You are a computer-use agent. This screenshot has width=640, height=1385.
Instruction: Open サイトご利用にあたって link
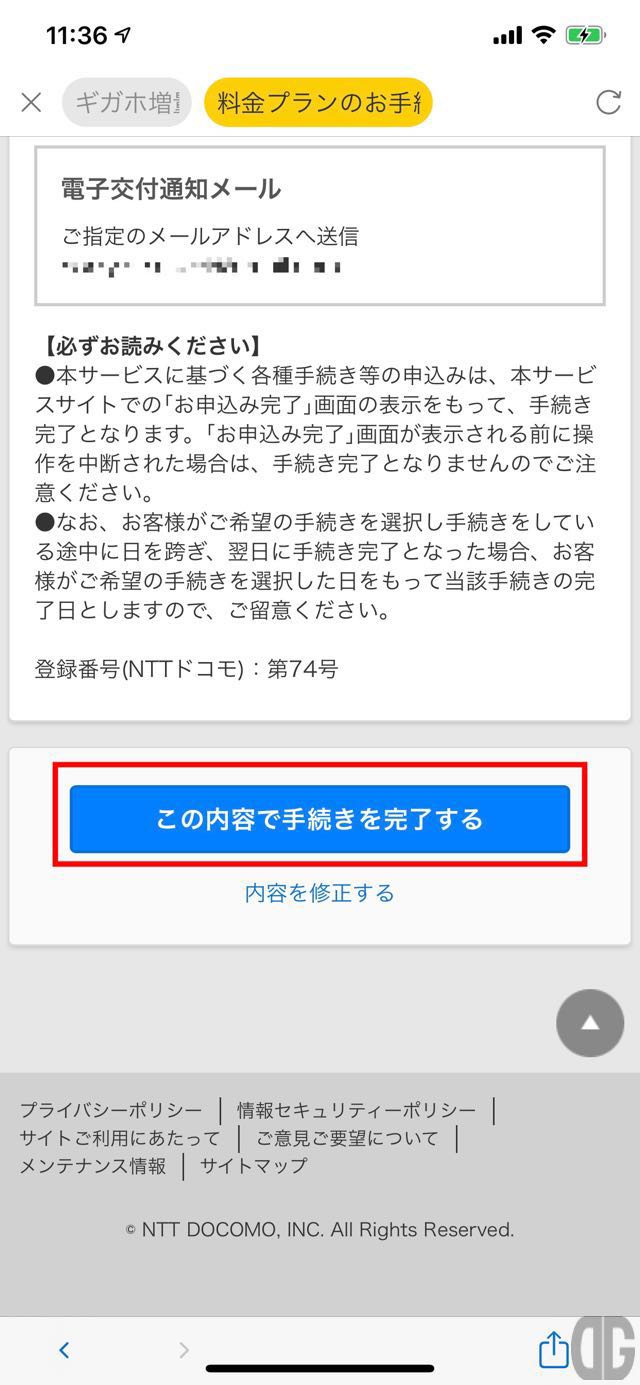pos(120,1138)
